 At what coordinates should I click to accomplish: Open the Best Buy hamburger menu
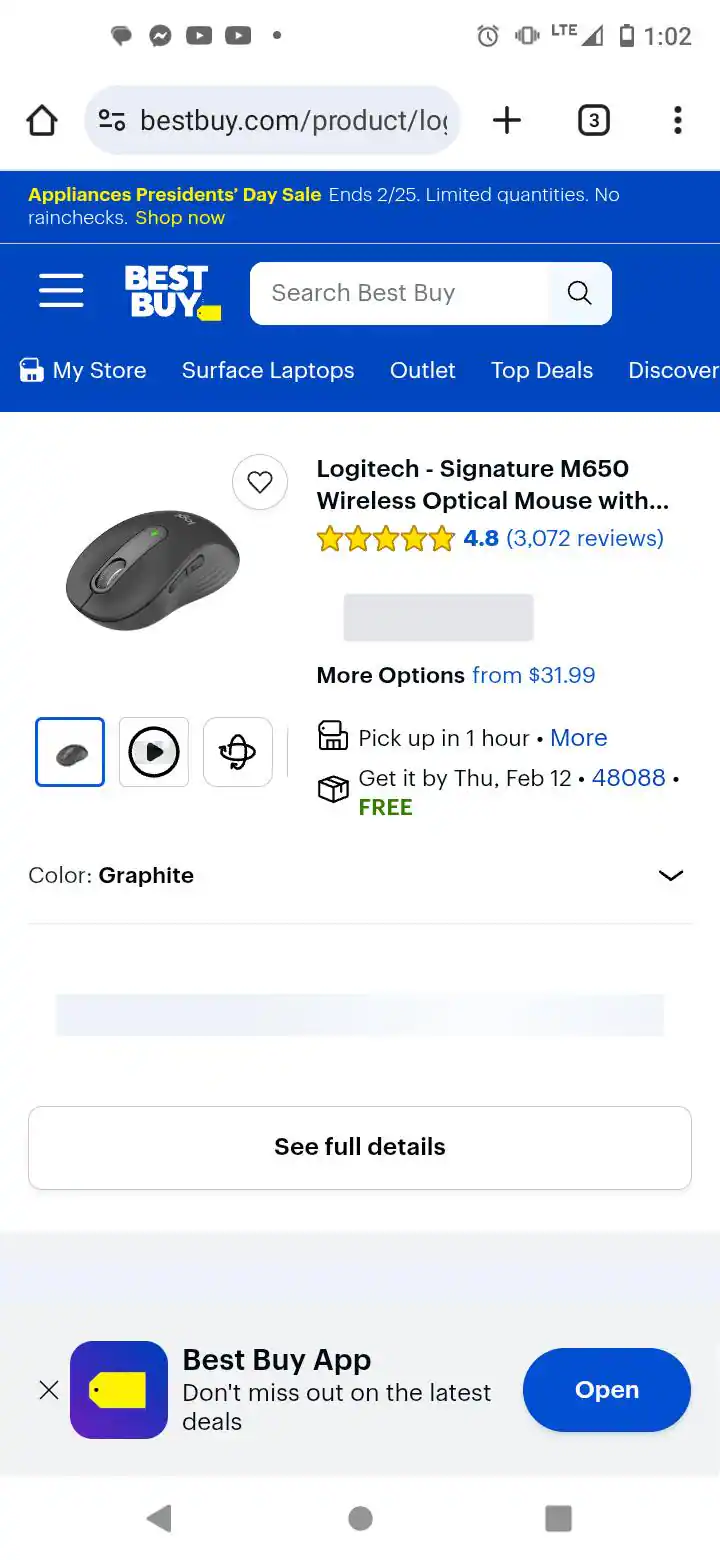(x=61, y=291)
